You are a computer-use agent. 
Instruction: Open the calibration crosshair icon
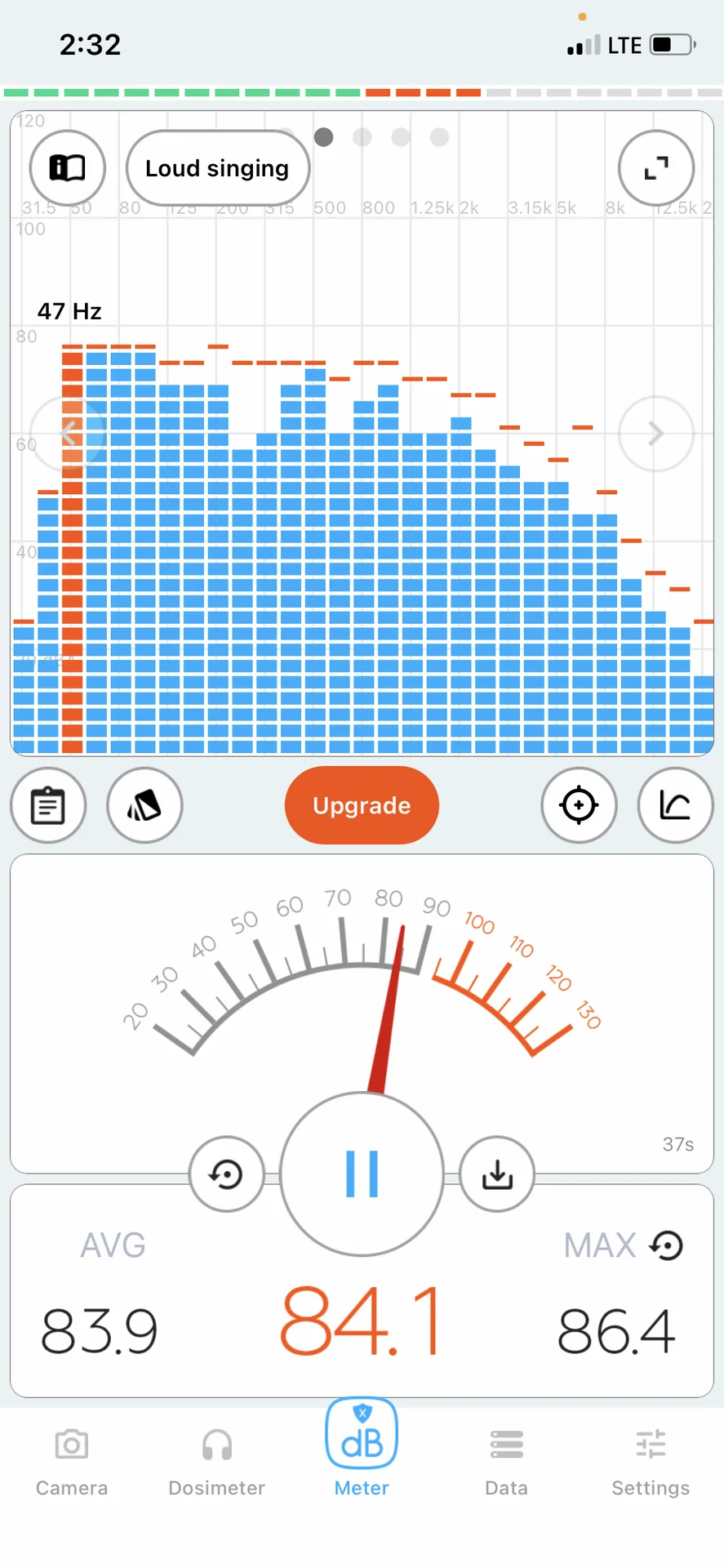579,806
